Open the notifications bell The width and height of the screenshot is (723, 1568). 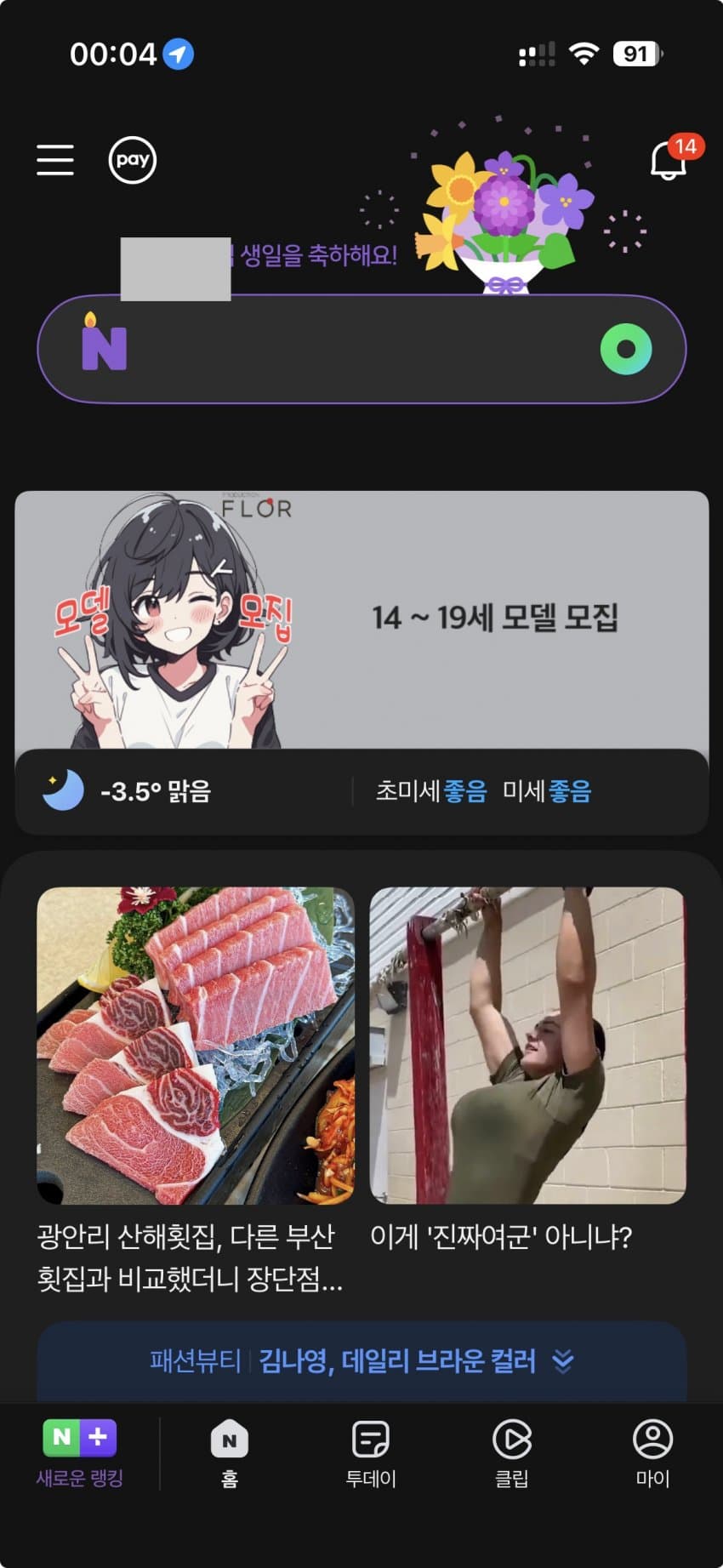(669, 159)
